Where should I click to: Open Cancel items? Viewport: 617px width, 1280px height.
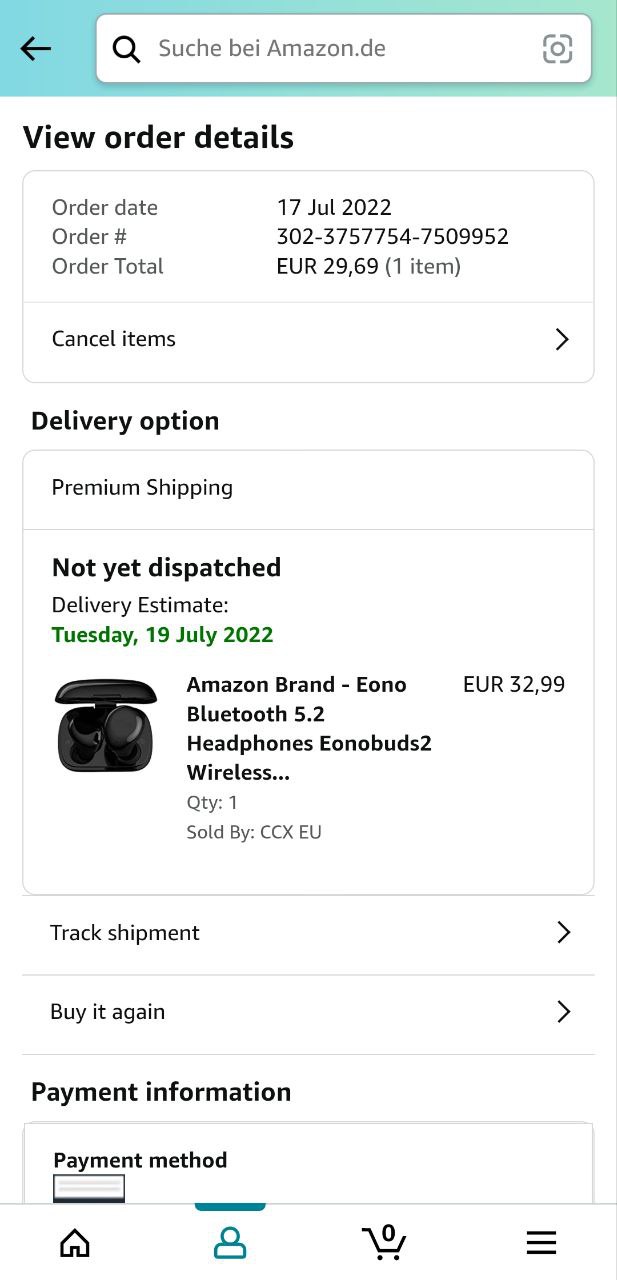308,340
